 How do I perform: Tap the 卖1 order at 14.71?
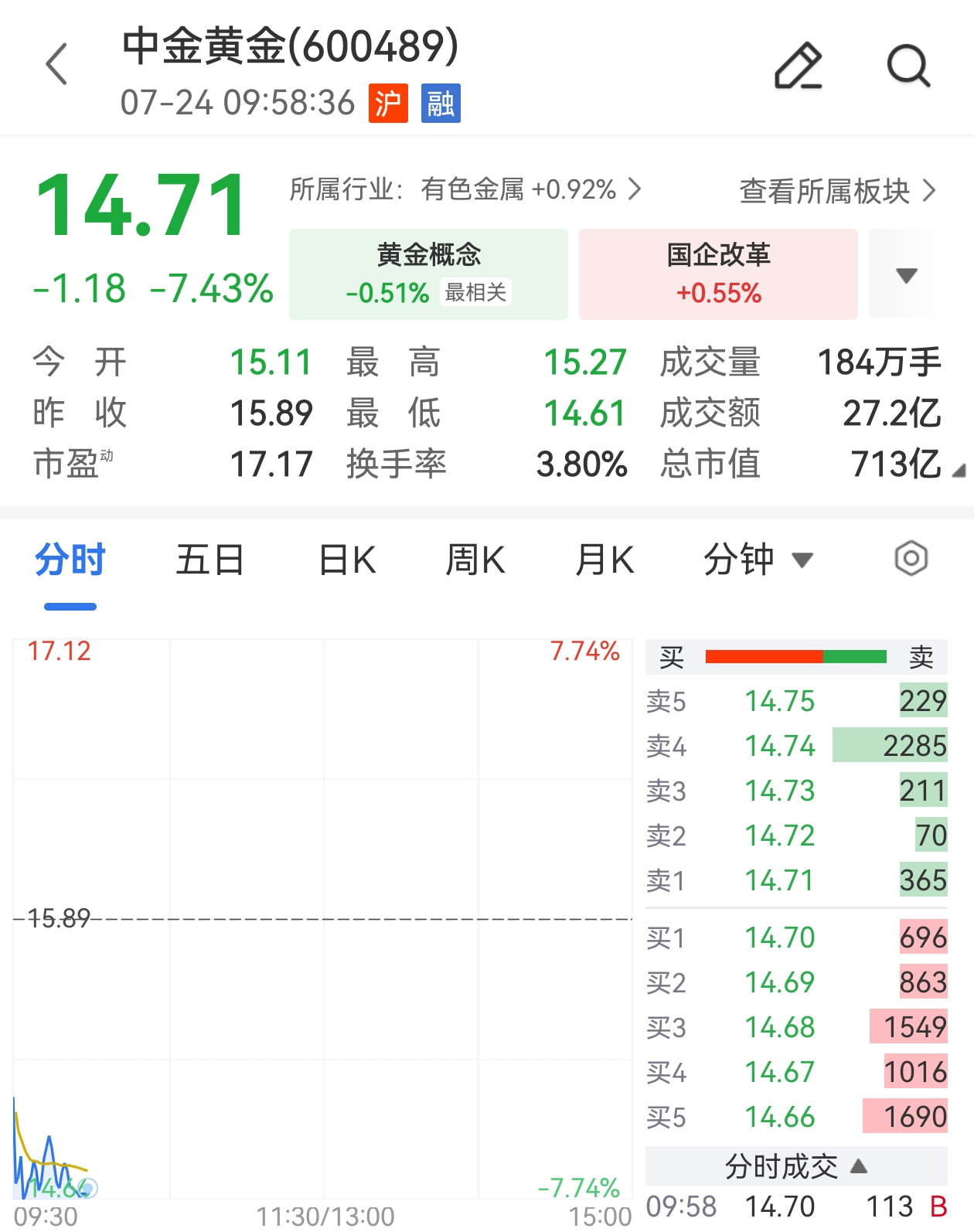pos(796,880)
